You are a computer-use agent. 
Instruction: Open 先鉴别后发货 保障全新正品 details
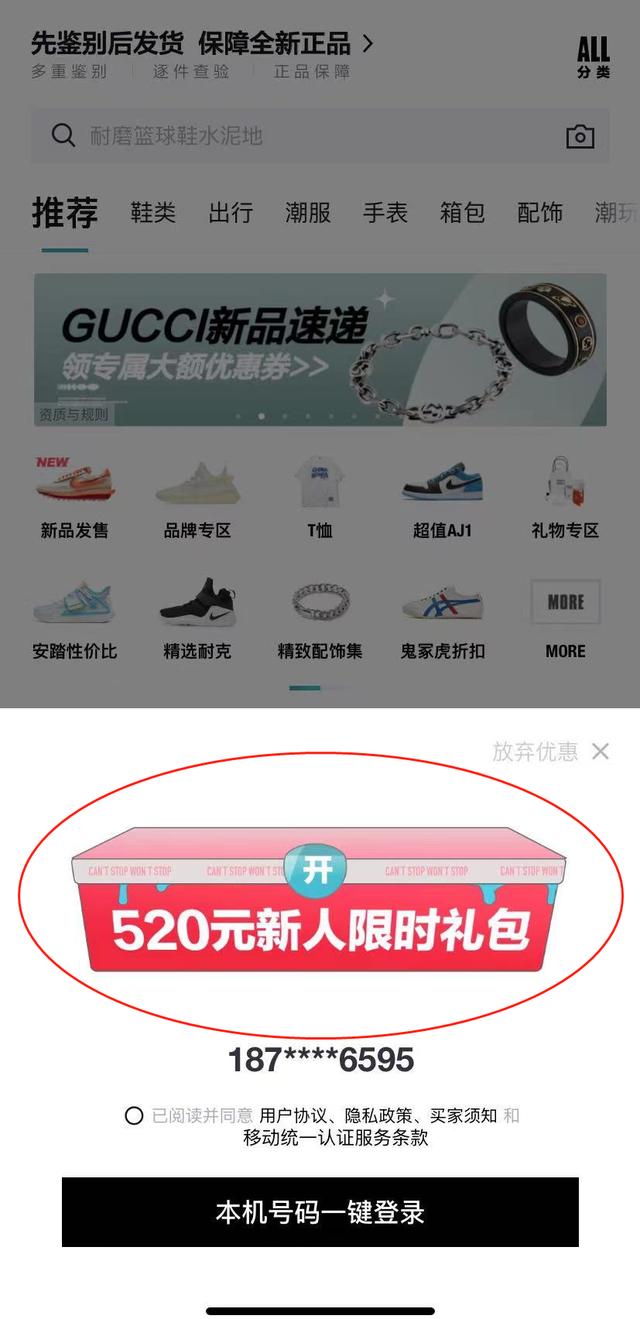click(x=200, y=44)
